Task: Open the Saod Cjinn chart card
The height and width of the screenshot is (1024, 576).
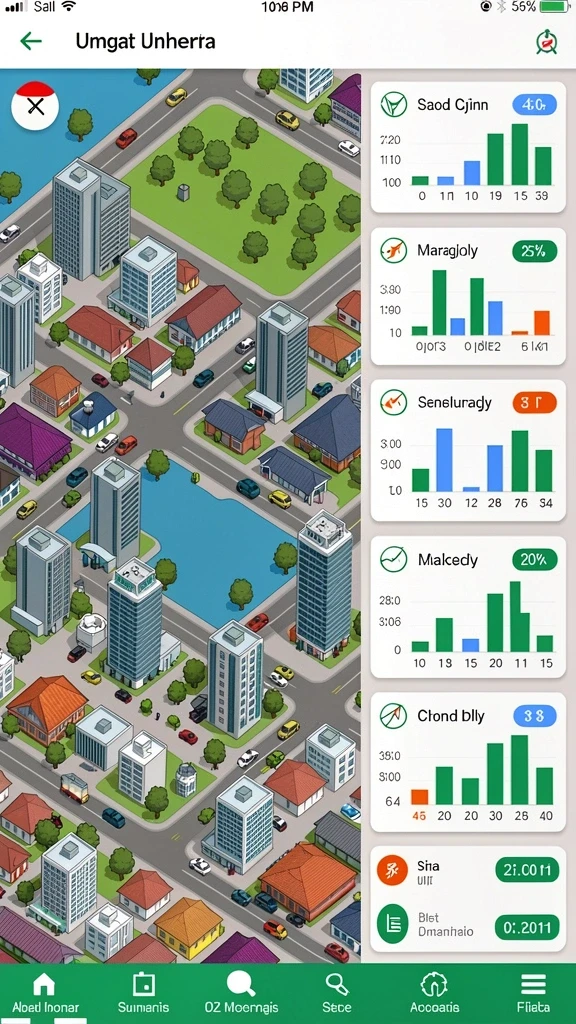Action: pos(468,147)
